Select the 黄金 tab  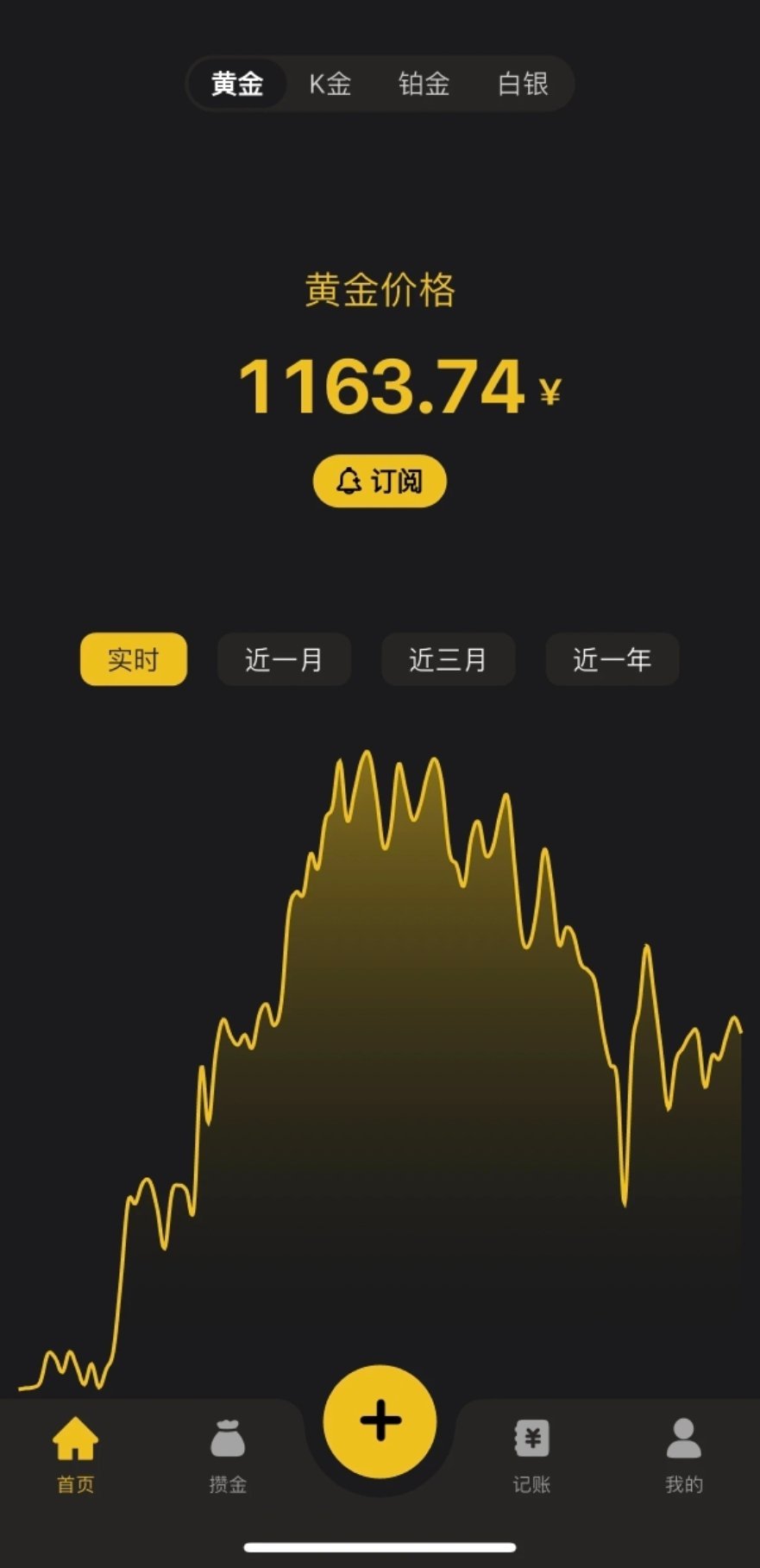tap(237, 84)
